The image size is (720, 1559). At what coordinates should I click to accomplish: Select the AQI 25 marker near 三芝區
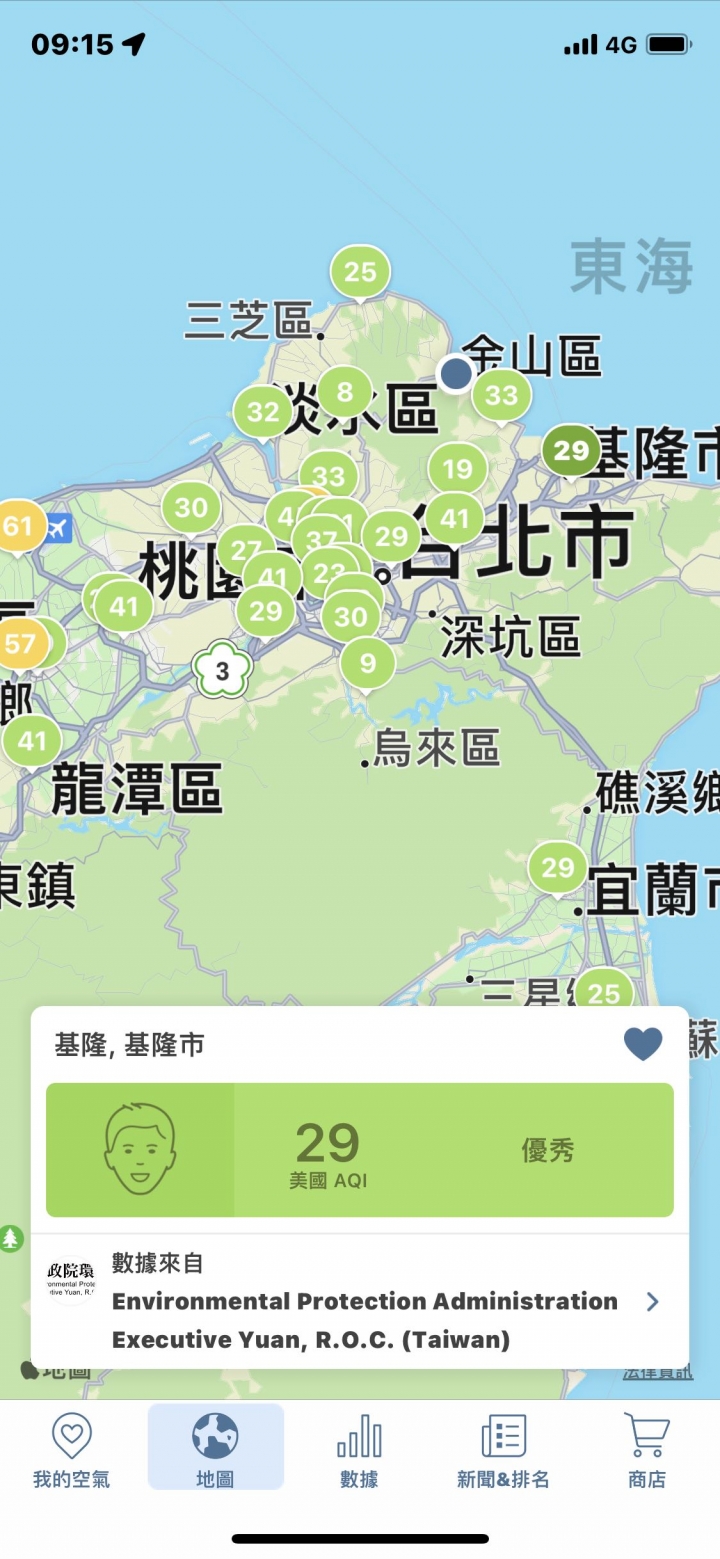360,271
